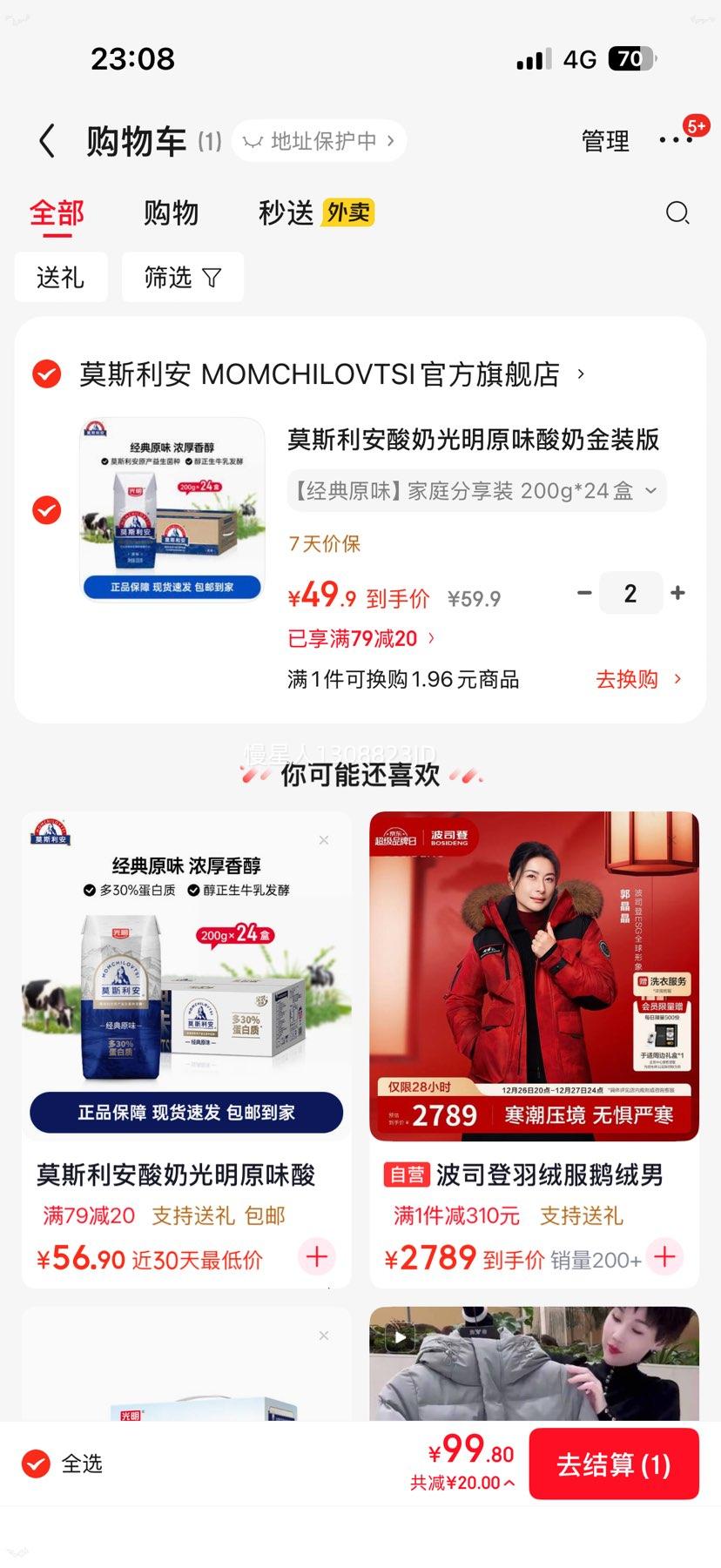This screenshot has width=721, height=1568.
Task: Add the recommended yogurt to cart via plus icon
Action: click(316, 1257)
